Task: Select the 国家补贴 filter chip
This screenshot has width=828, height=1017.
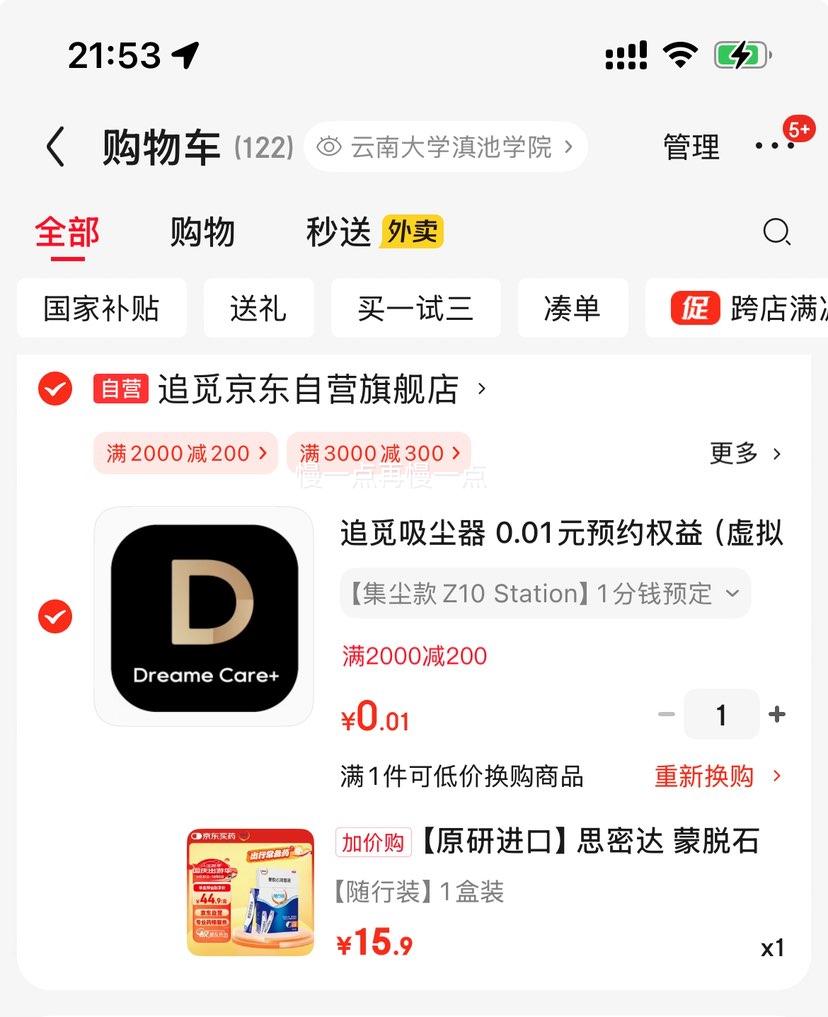Action: (101, 308)
